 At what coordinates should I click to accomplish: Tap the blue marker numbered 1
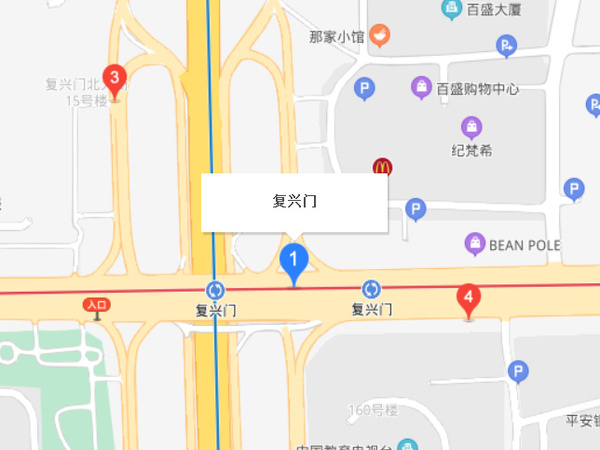(x=293, y=261)
